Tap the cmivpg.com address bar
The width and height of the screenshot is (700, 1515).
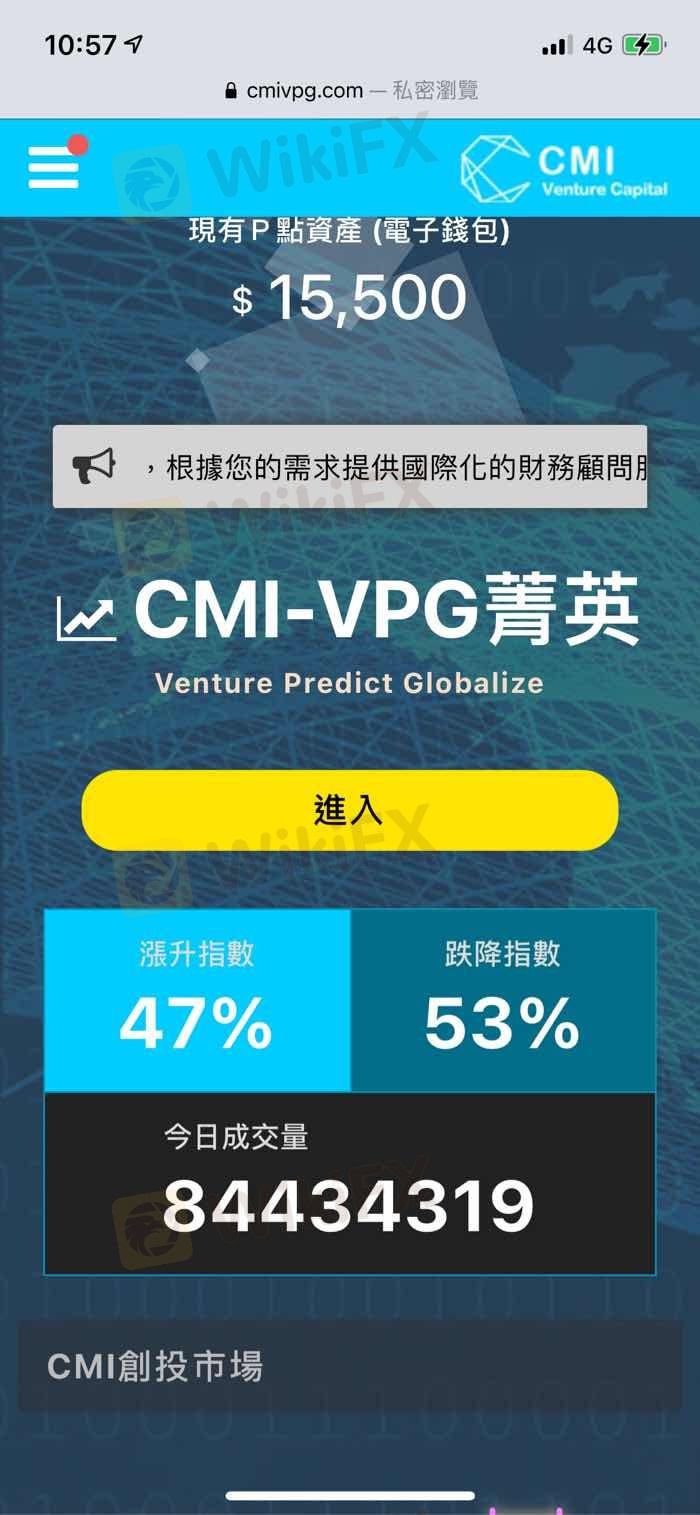coord(350,91)
